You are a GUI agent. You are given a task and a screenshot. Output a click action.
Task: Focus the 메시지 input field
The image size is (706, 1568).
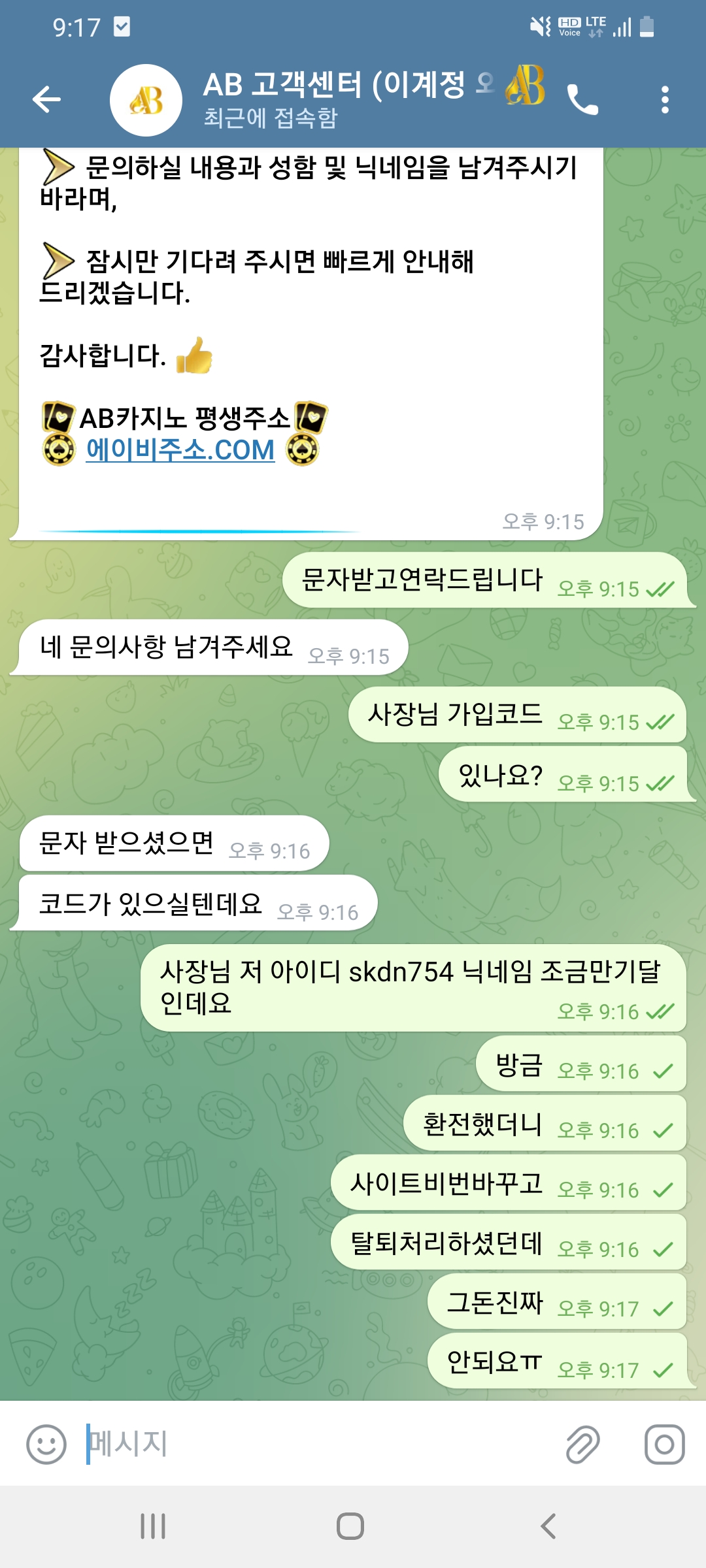point(314,1444)
